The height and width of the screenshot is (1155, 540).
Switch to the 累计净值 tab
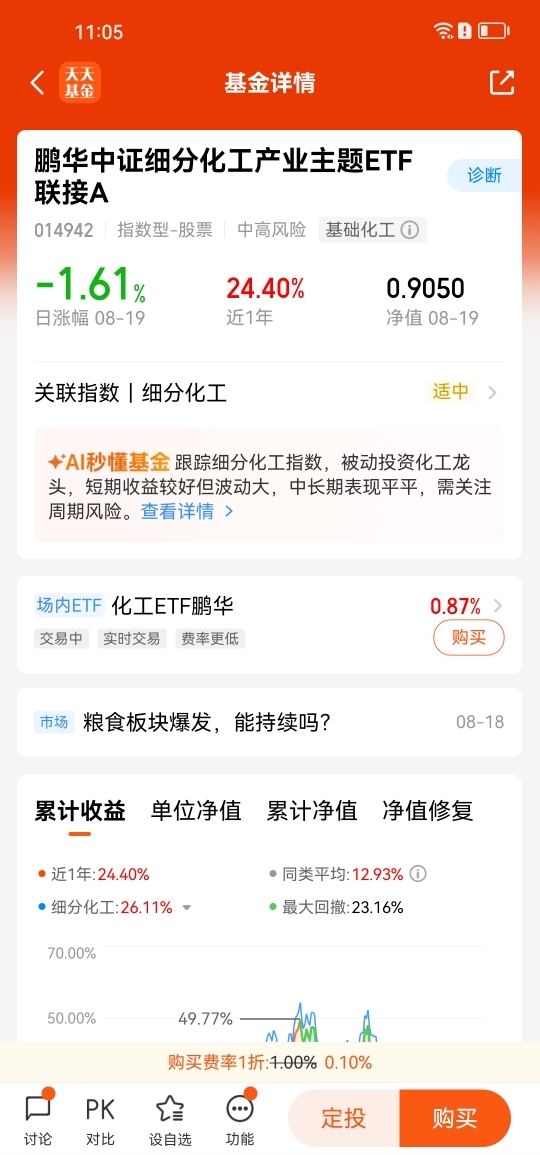pos(312,811)
